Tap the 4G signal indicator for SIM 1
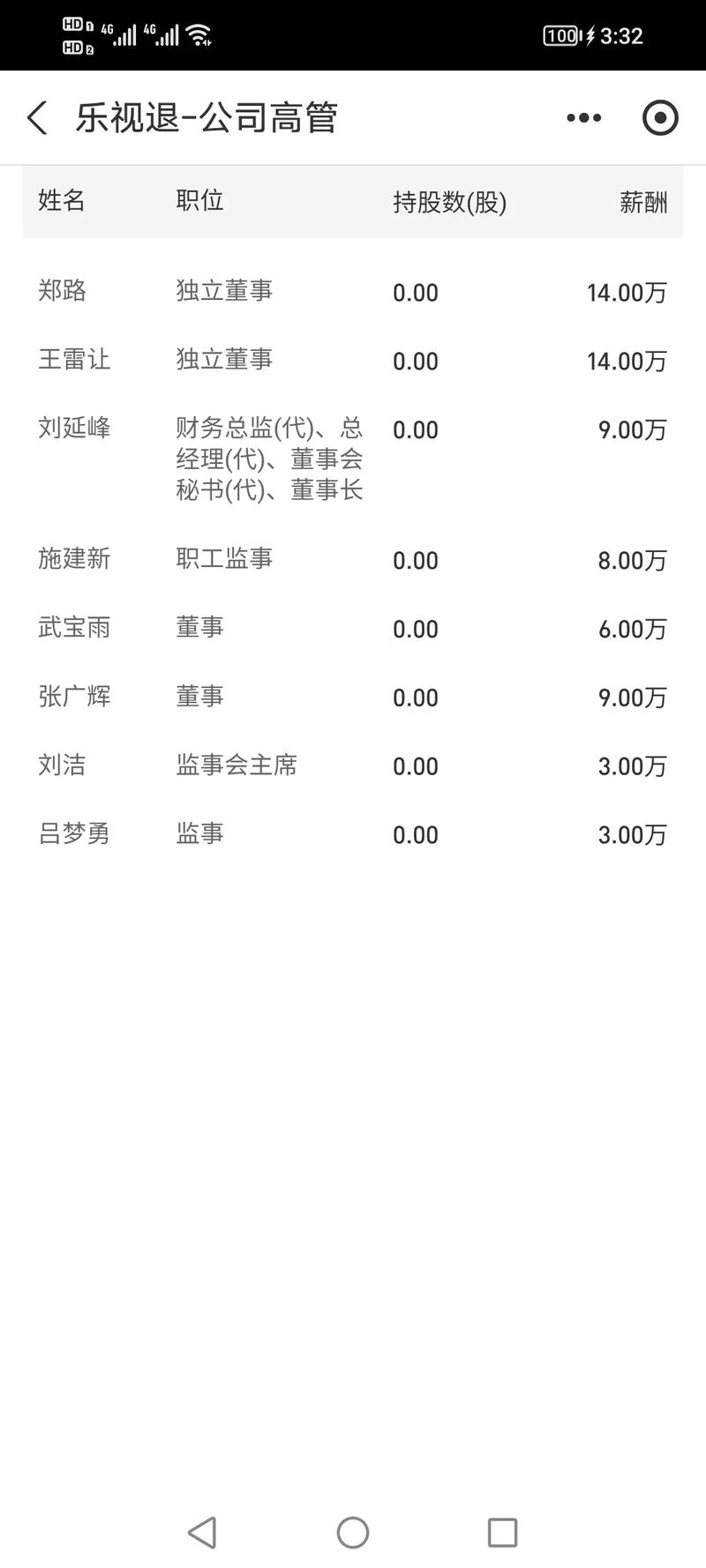The height and width of the screenshot is (1568, 706). tap(124, 35)
